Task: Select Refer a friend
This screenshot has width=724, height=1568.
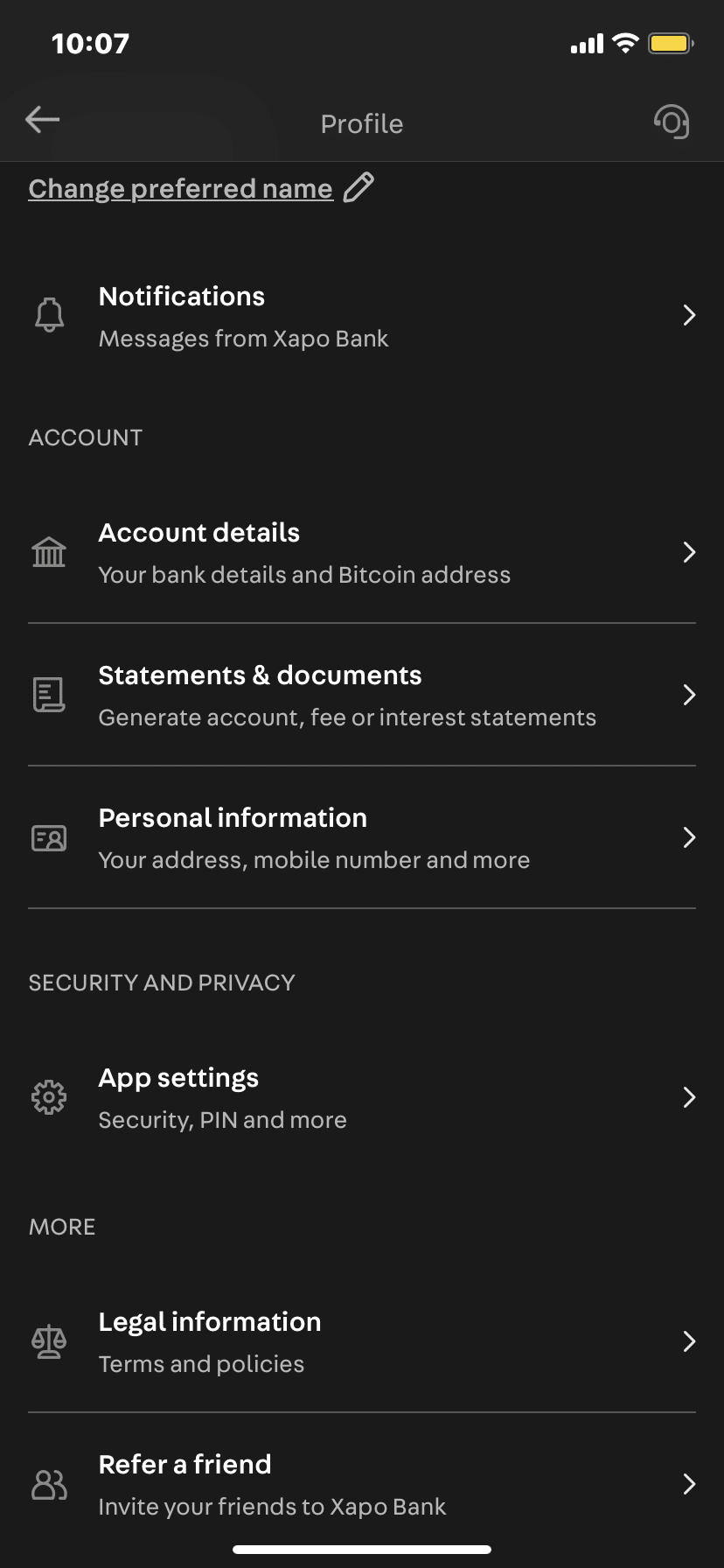Action: tap(362, 1484)
